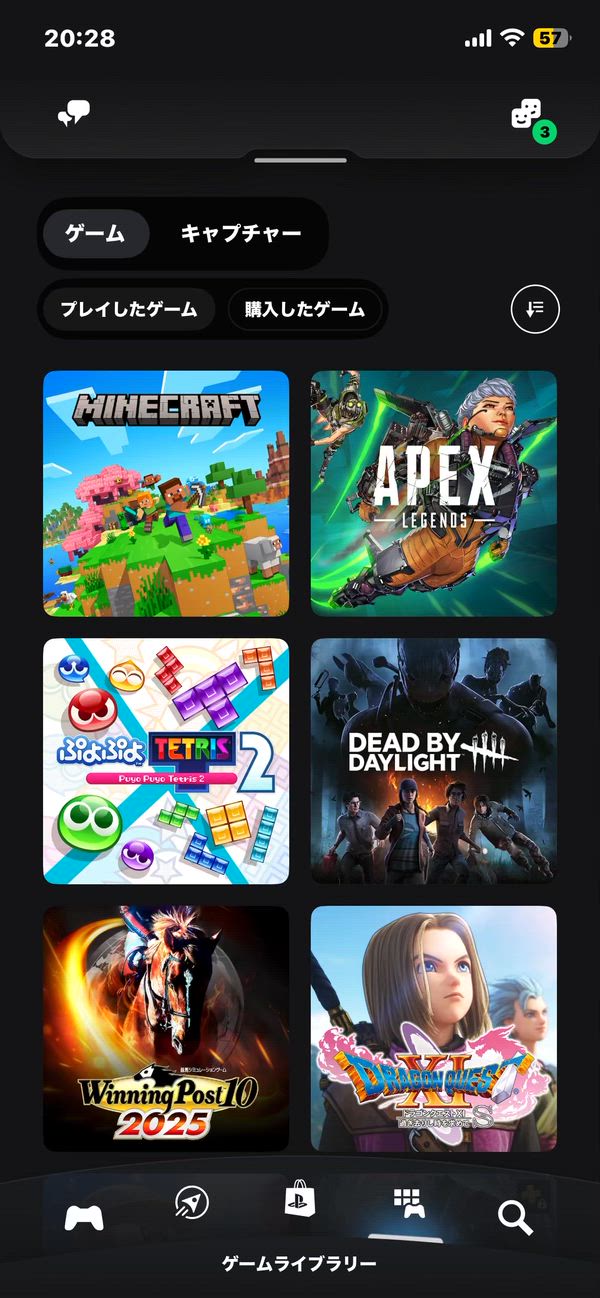Filter by 購入したゲーム
The image size is (600, 1298).
(x=305, y=310)
